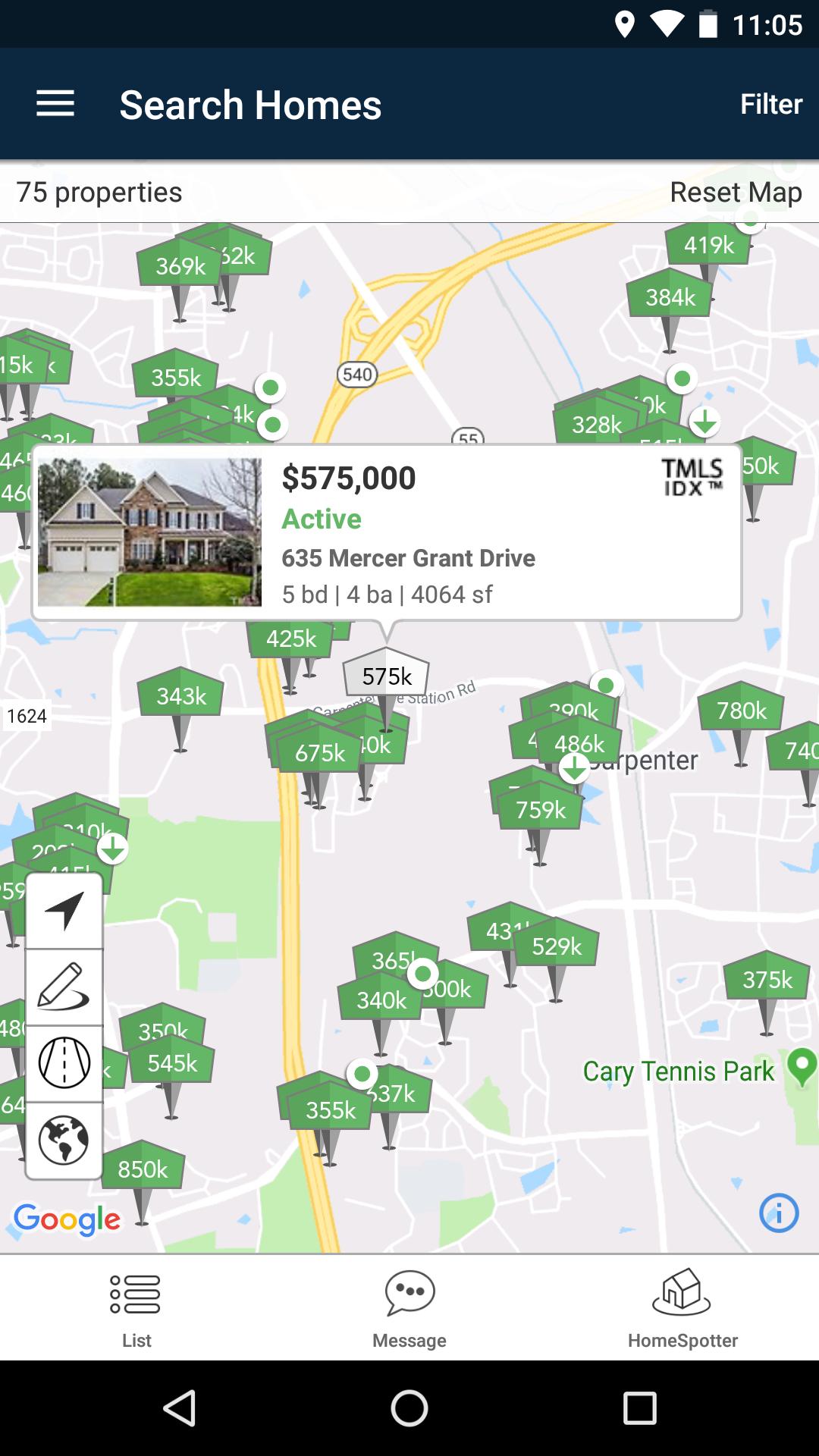Activate the draw-on-map pencil tool
819x1456 pixels.
pos(64,987)
